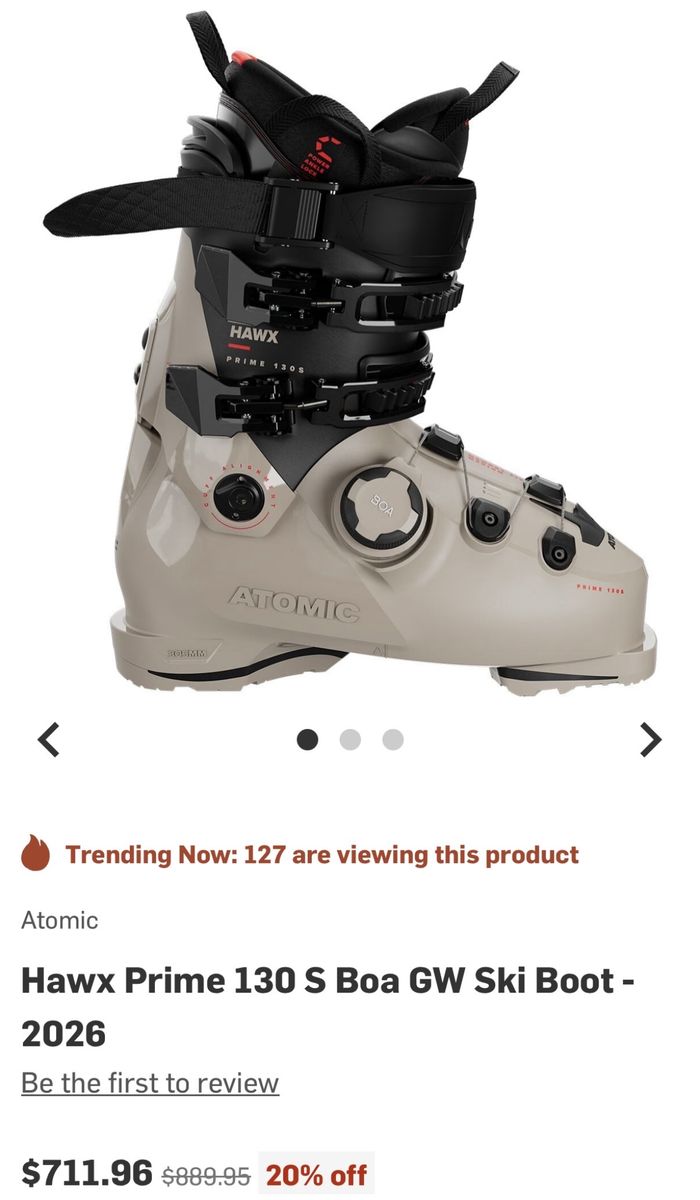Viewport: 700px width, 1200px height.
Task: Jump to the second image dot
Action: tap(350, 740)
